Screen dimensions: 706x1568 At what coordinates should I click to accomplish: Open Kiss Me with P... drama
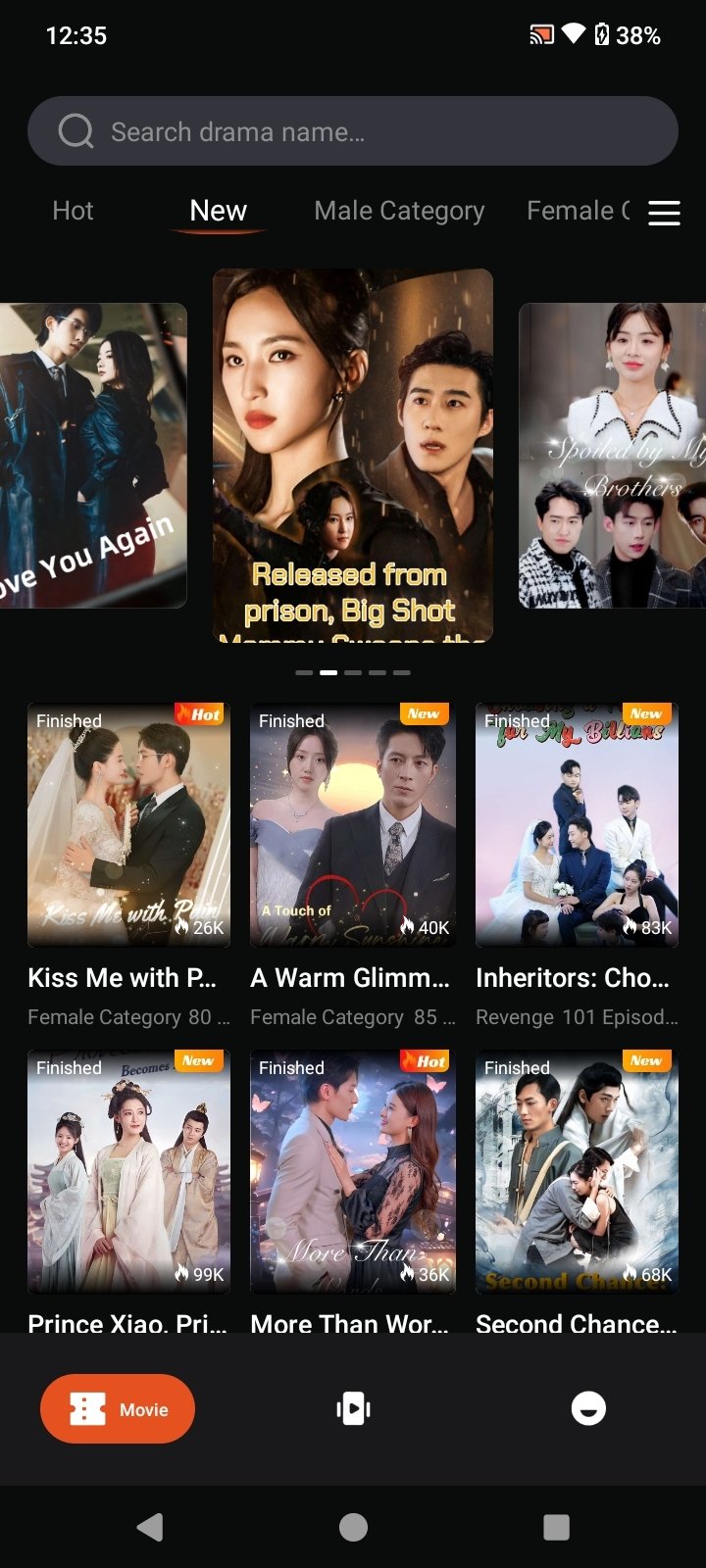pyautogui.click(x=128, y=825)
